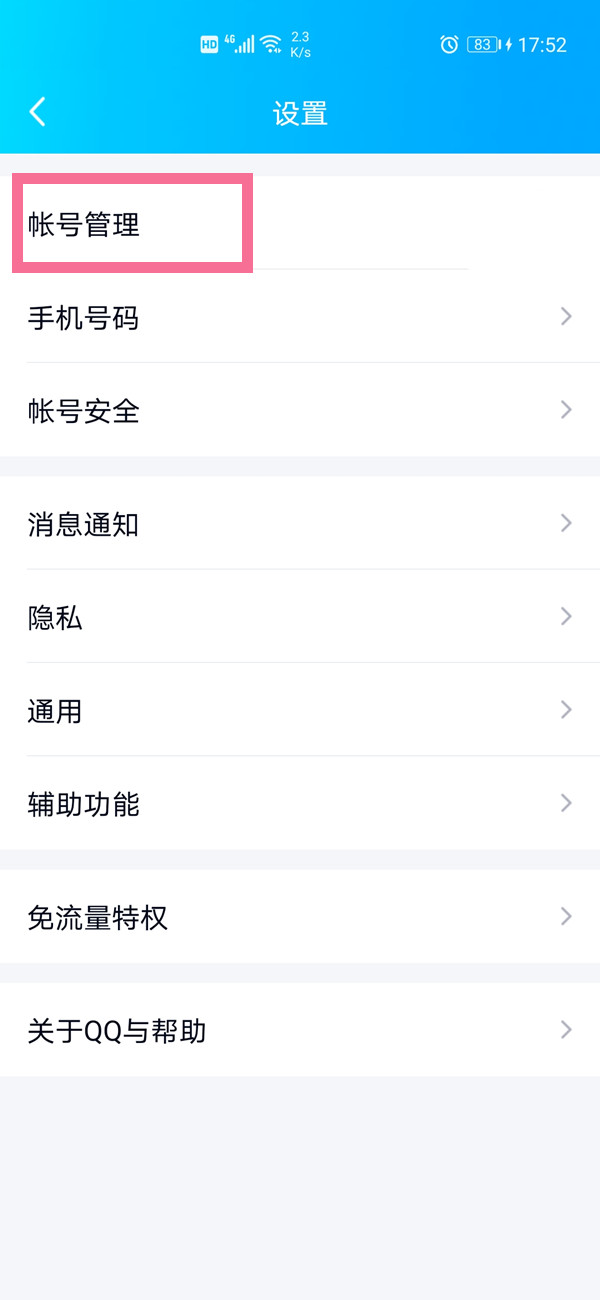This screenshot has height=1300, width=600.
Task: Open 关于QQ与帮助 about and help
Action: click(x=300, y=1030)
